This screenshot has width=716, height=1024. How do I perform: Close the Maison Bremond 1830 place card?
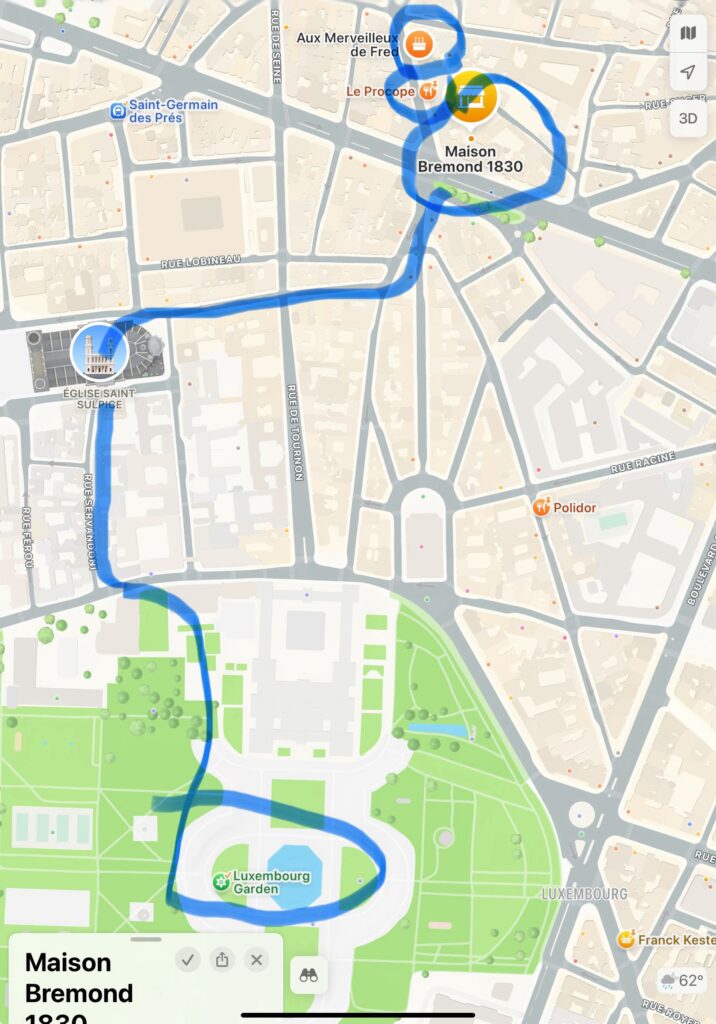point(257,960)
